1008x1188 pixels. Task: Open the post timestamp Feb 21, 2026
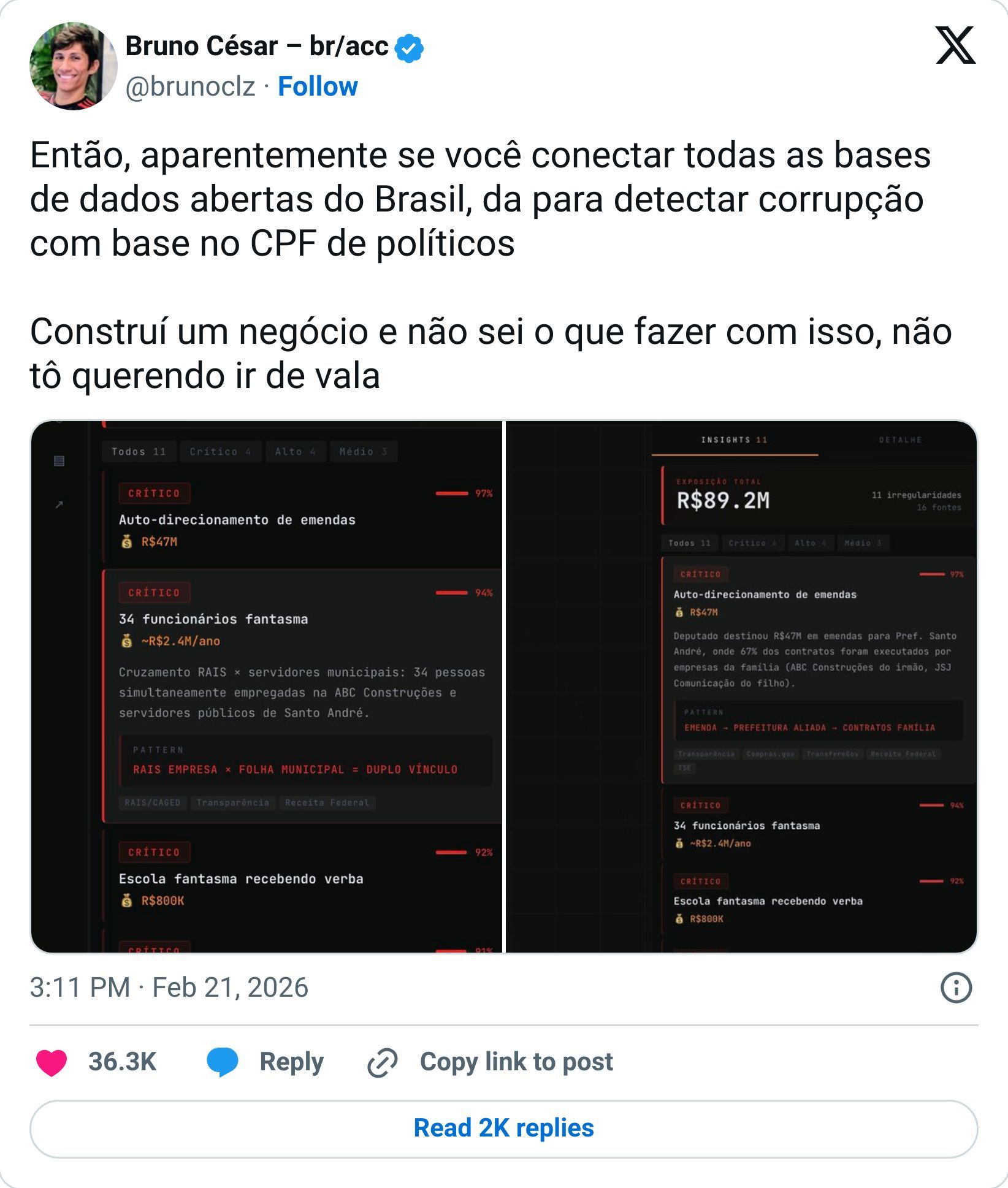(169, 988)
